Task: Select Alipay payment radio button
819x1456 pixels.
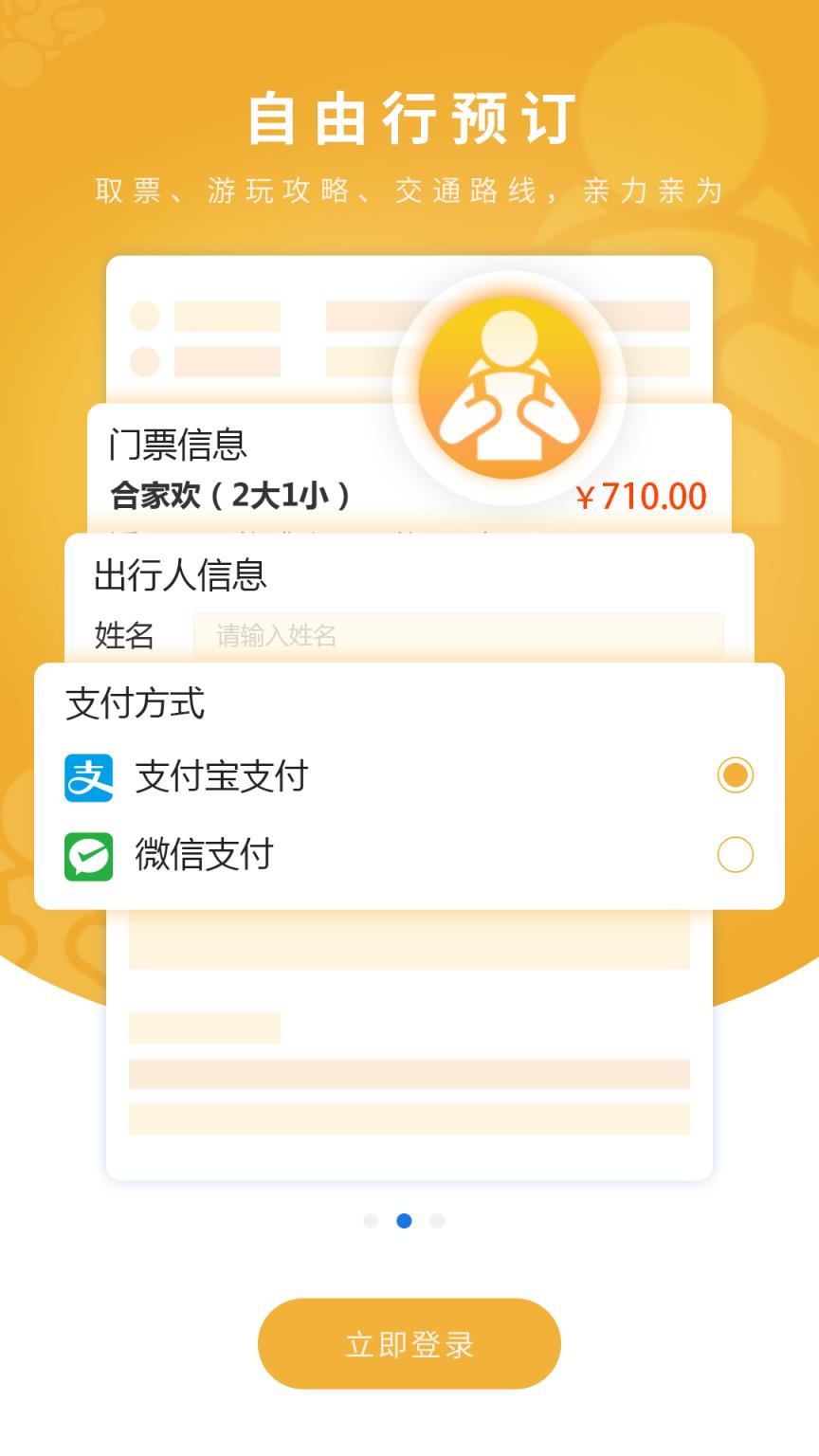Action: 735,775
